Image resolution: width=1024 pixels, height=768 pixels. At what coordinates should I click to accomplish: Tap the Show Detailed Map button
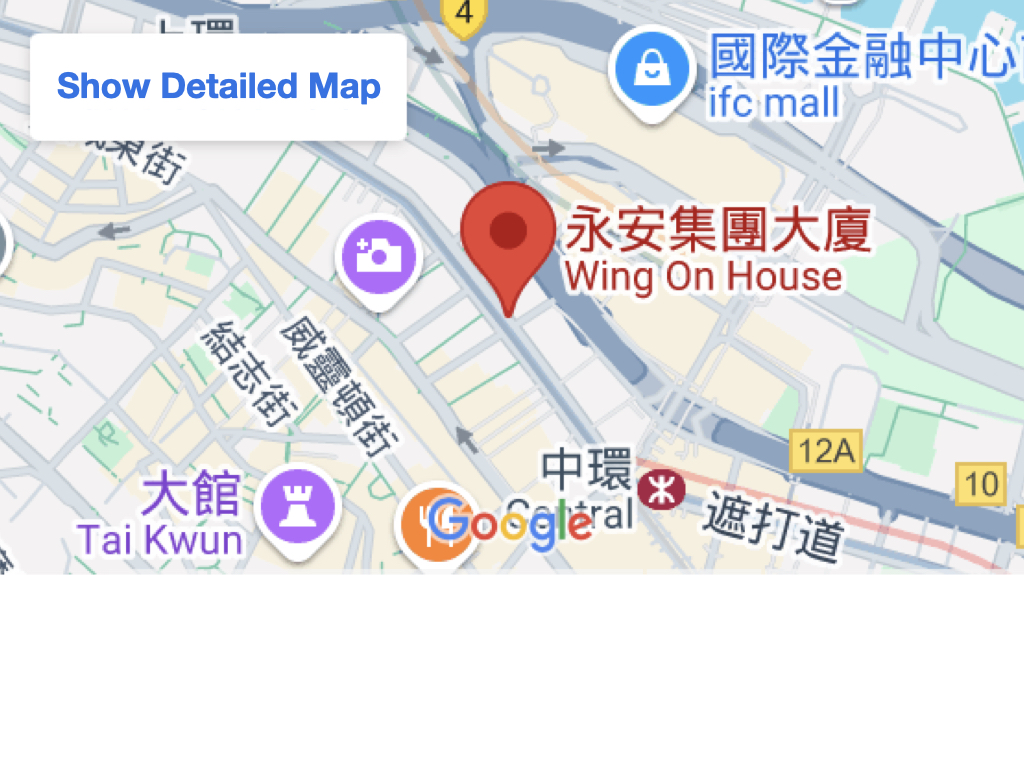point(218,86)
